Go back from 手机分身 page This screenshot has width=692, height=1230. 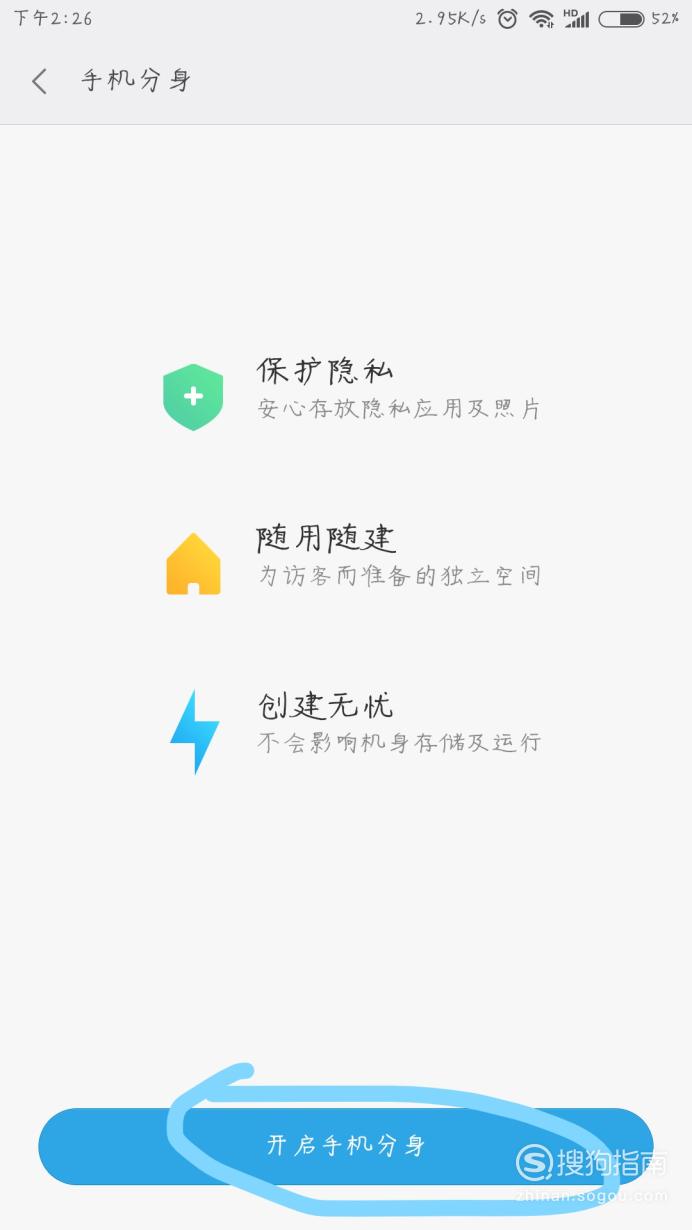pos(40,81)
